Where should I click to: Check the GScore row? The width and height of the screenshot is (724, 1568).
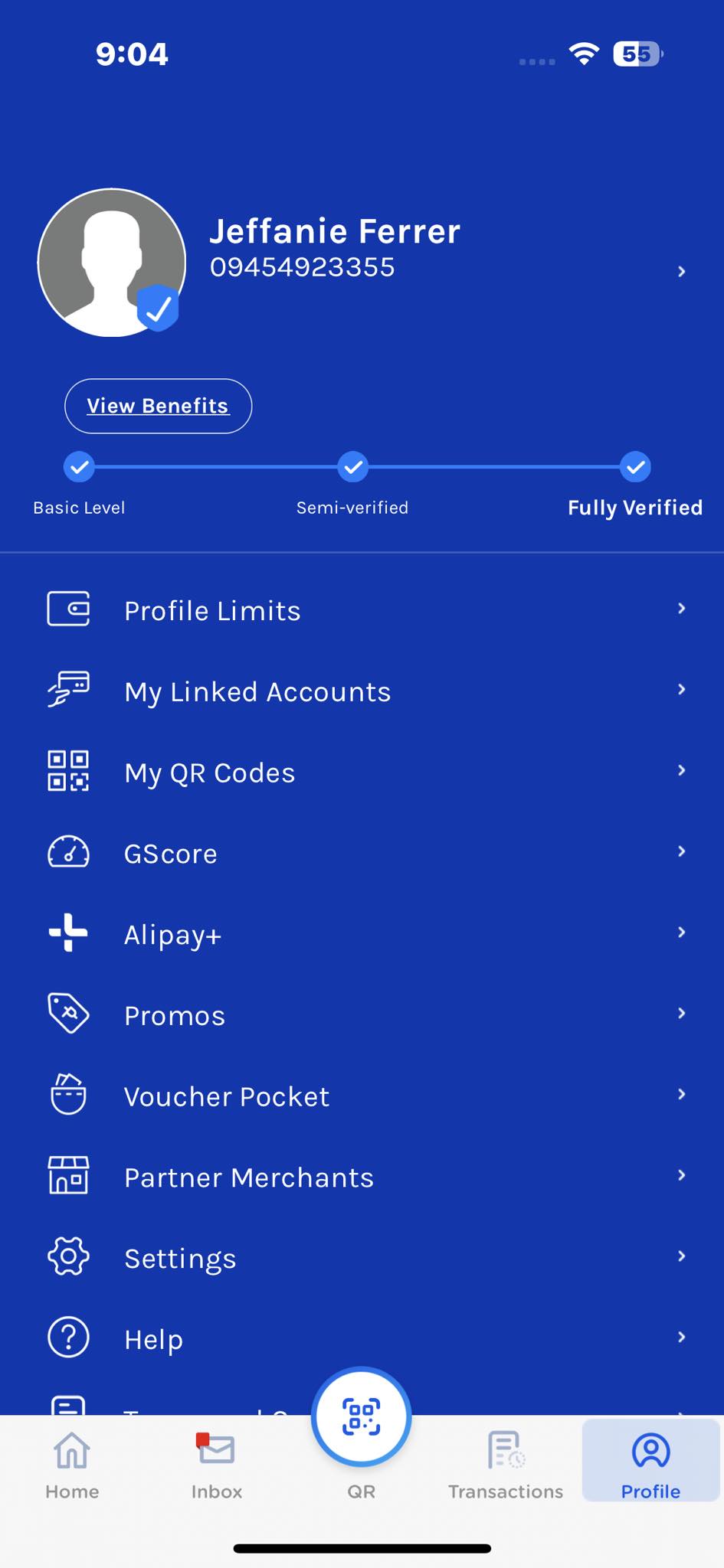pyautogui.click(x=362, y=854)
